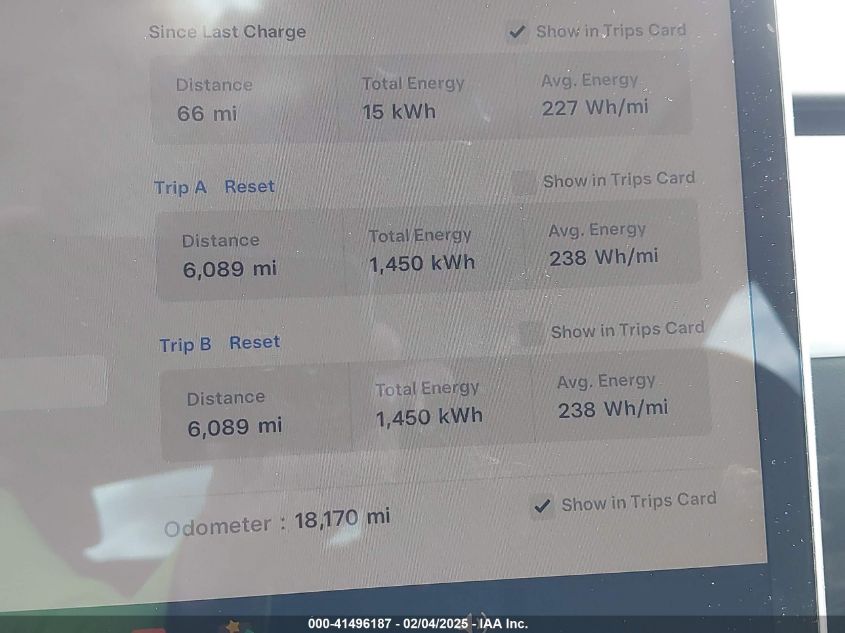Viewport: 845px width, 633px height.
Task: Reset Trip A
Action: tap(249, 187)
